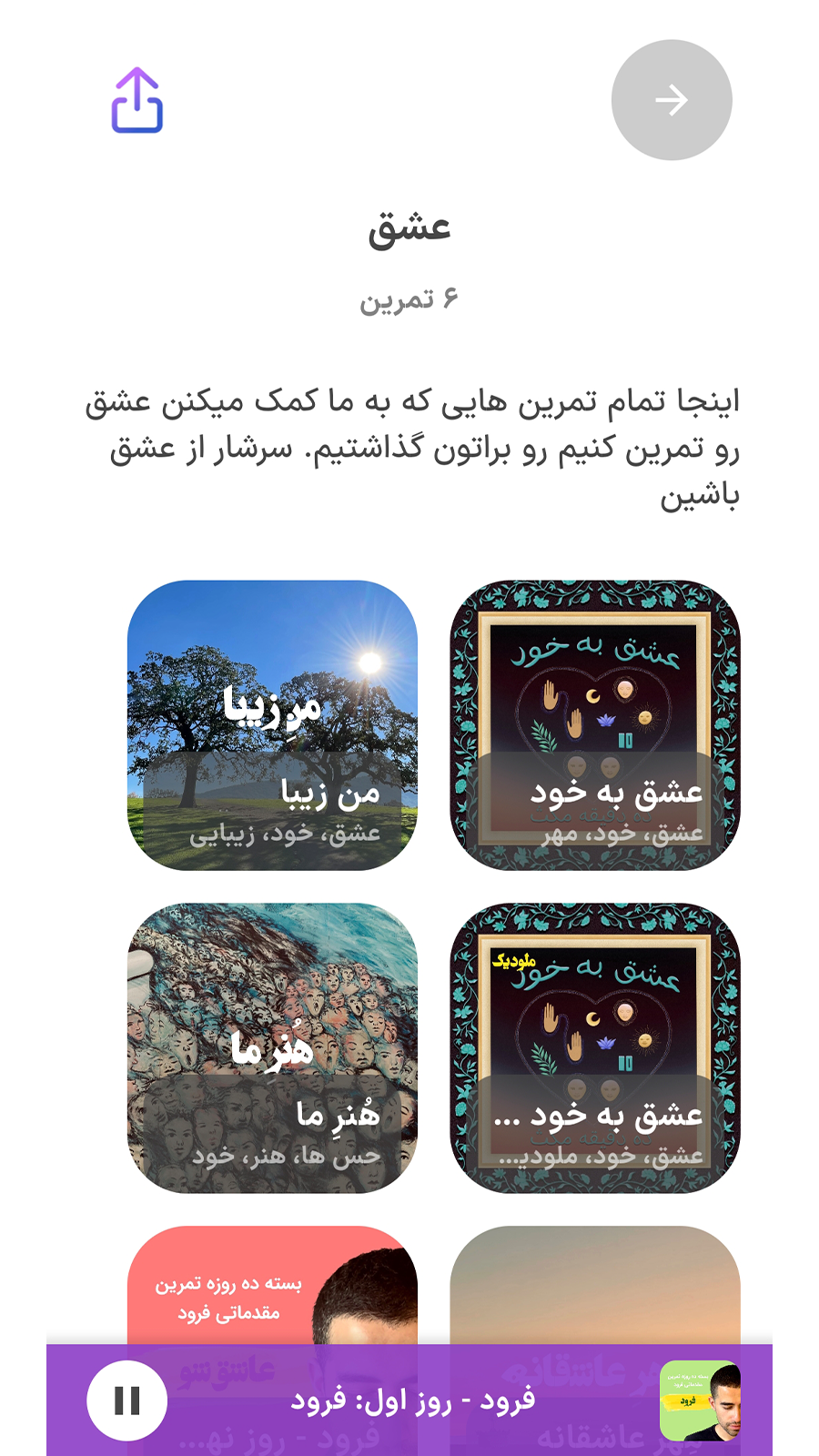Image resolution: width=819 pixels, height=1456 pixels.
Task: Open the عاشقانه exercise card
Action: click(595, 1285)
